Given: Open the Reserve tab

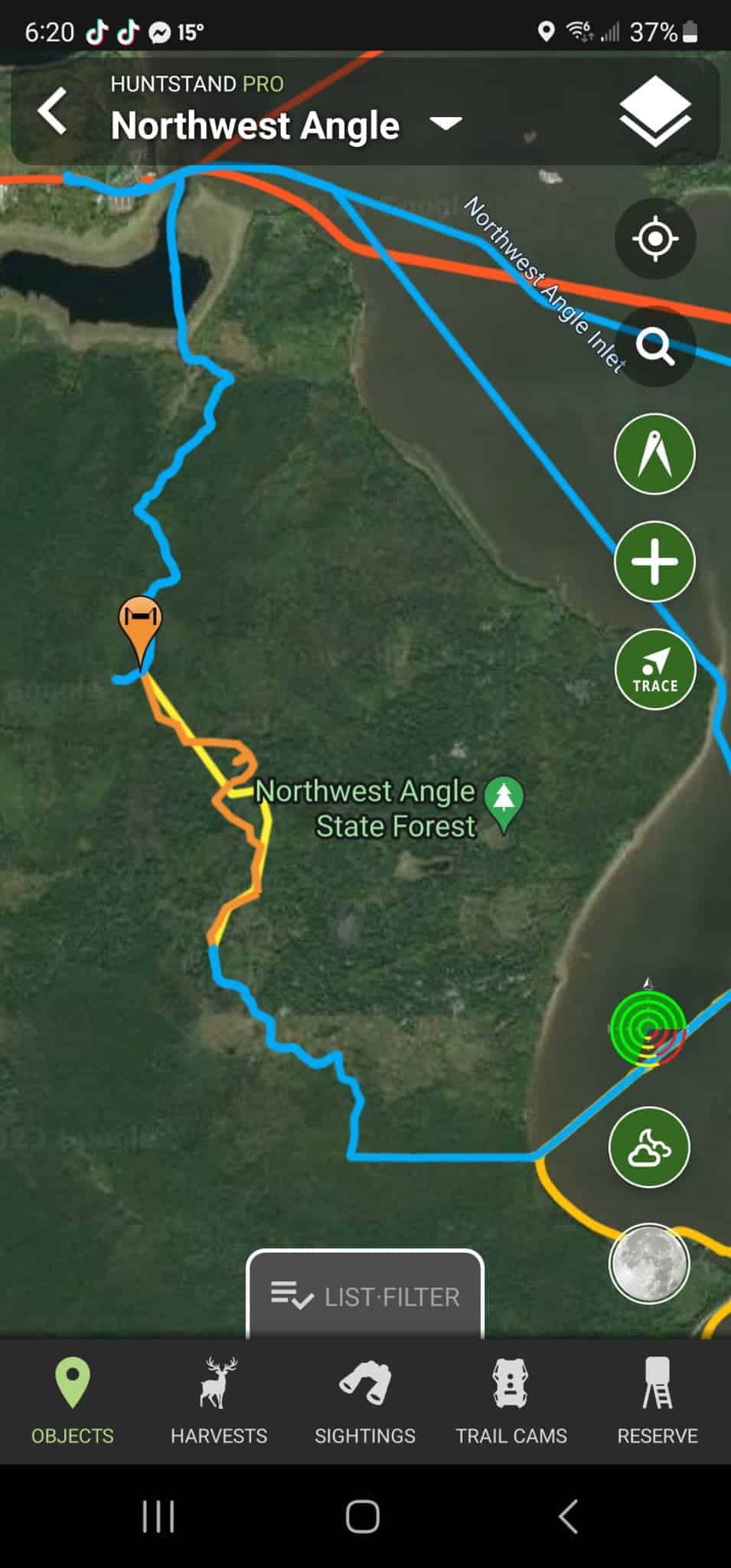Looking at the screenshot, I should pos(658,1401).
